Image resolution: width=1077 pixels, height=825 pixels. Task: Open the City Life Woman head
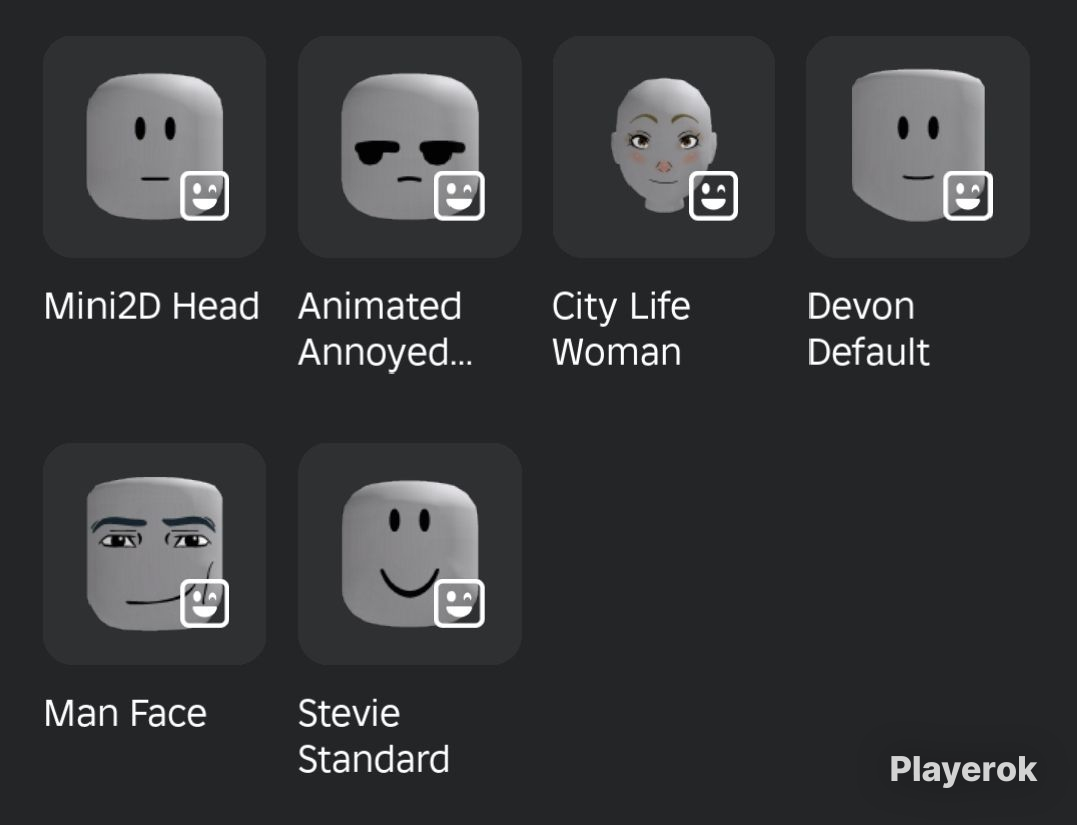tap(664, 147)
